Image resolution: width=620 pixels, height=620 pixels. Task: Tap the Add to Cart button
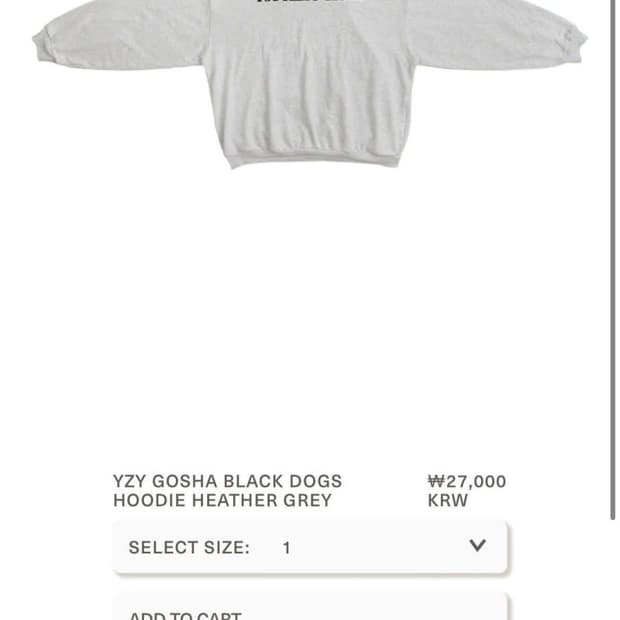click(310, 607)
